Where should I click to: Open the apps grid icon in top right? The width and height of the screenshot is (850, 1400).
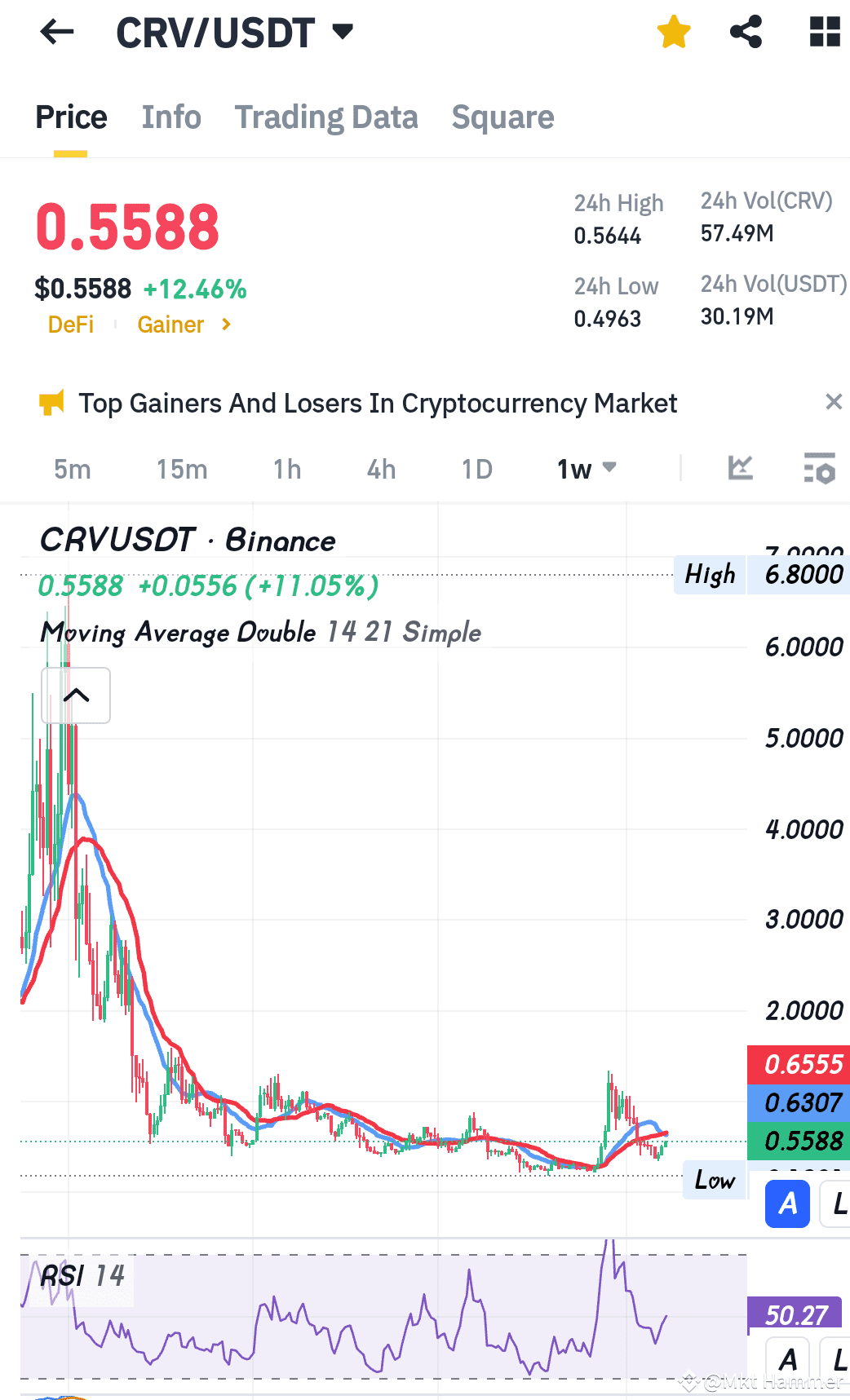tap(823, 32)
